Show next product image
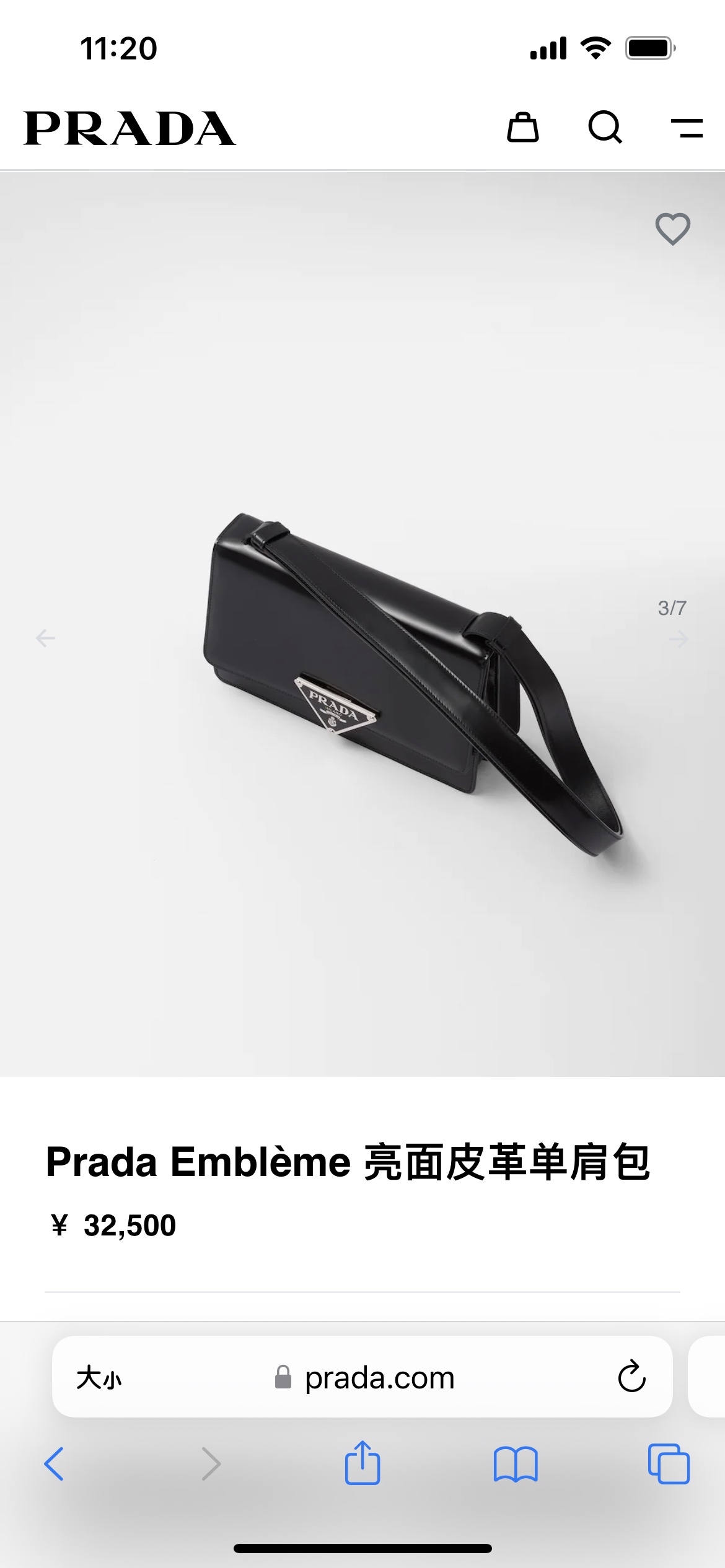This screenshot has width=725, height=1568. 679,639
